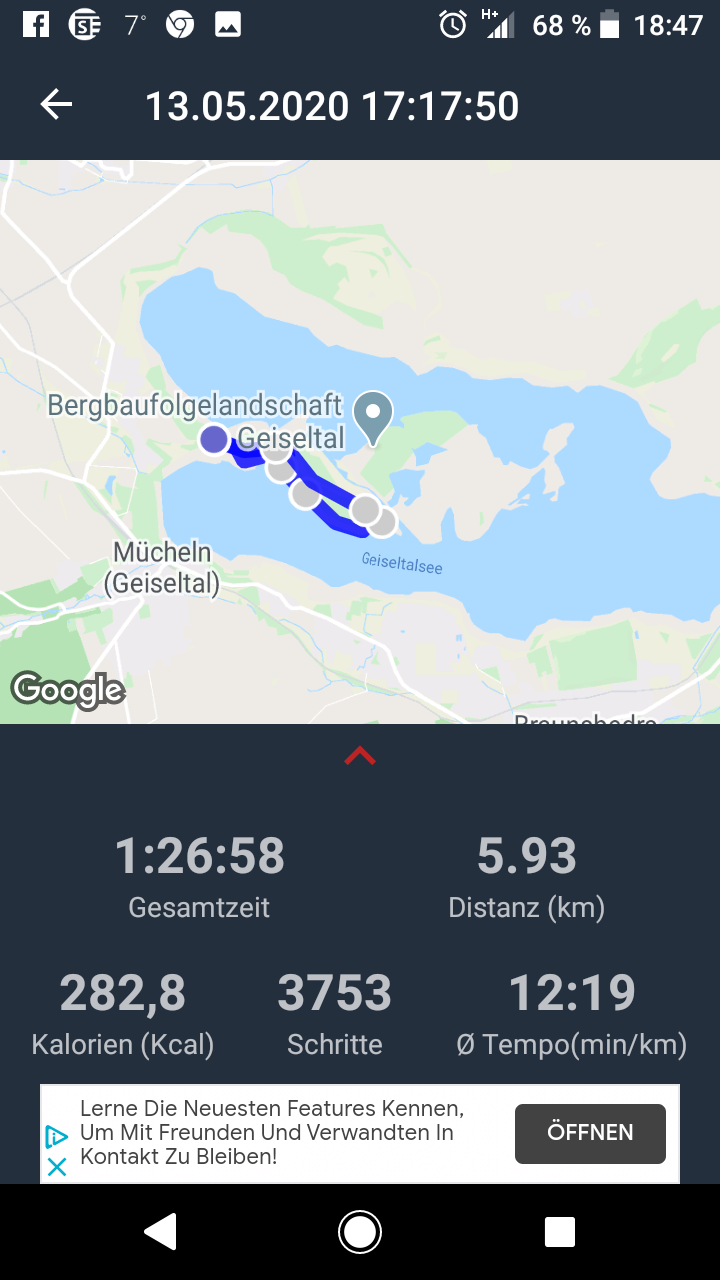Image resolution: width=720 pixels, height=1280 pixels.
Task: Open the ad's ÖFFNEN button
Action: pos(590,1133)
